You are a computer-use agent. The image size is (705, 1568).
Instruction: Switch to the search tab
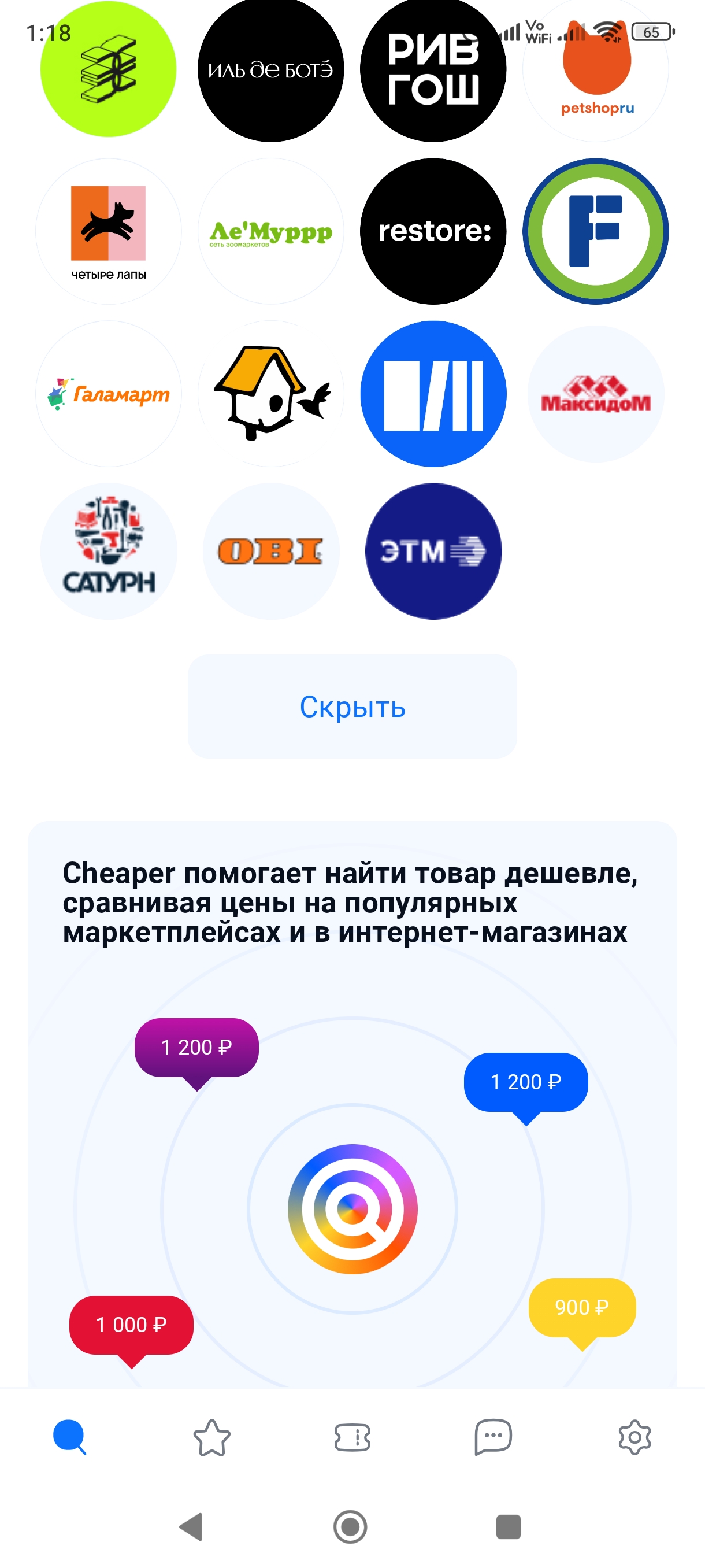tap(70, 1438)
